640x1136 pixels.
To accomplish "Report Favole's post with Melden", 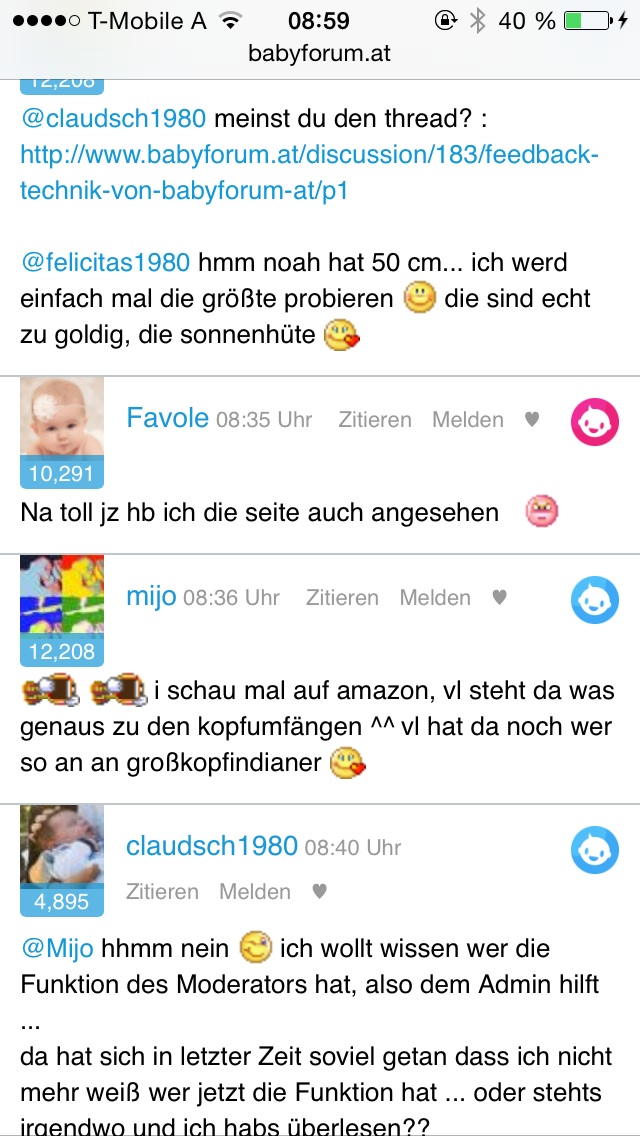I will pyautogui.click(x=467, y=419).
